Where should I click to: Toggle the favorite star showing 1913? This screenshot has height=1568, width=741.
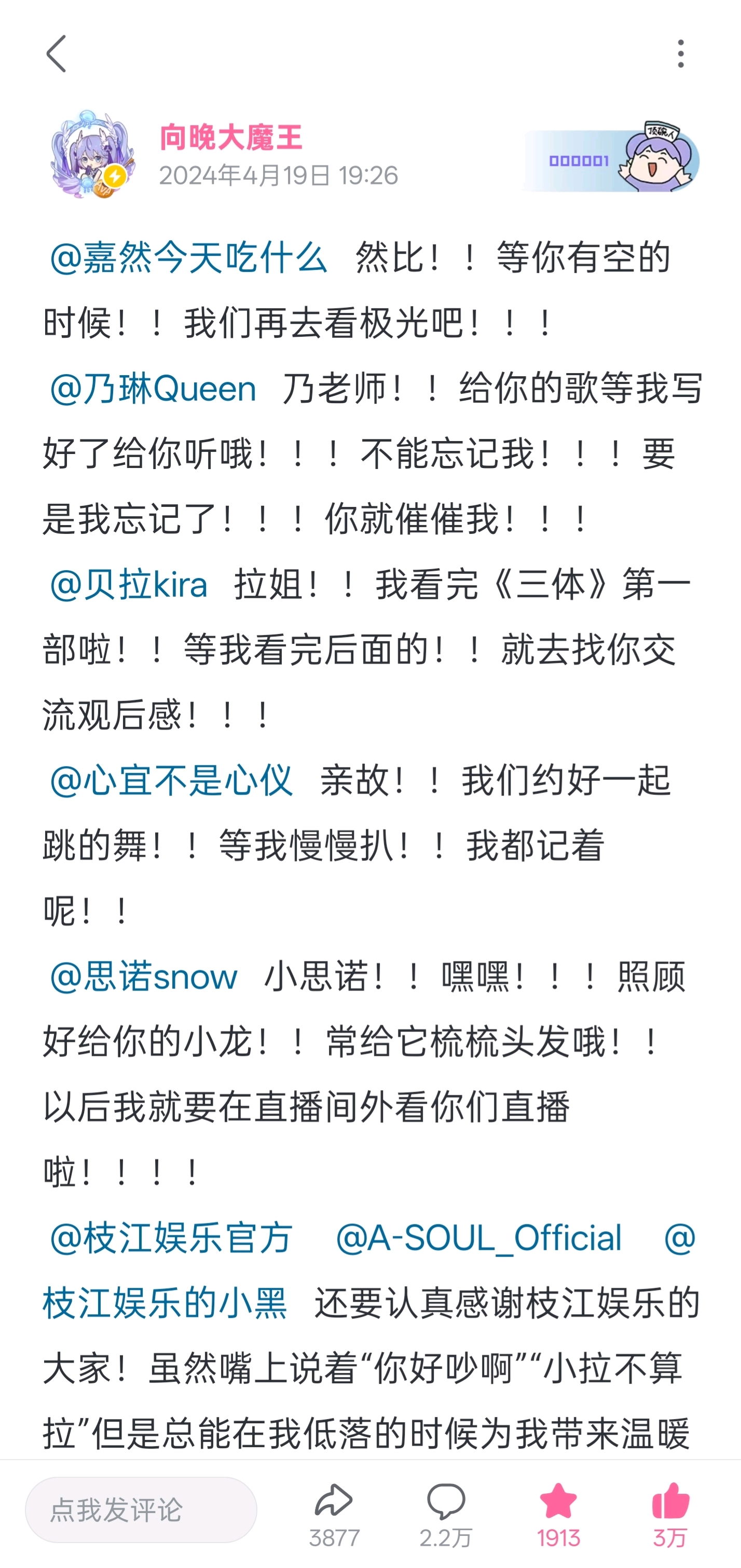point(558,1515)
